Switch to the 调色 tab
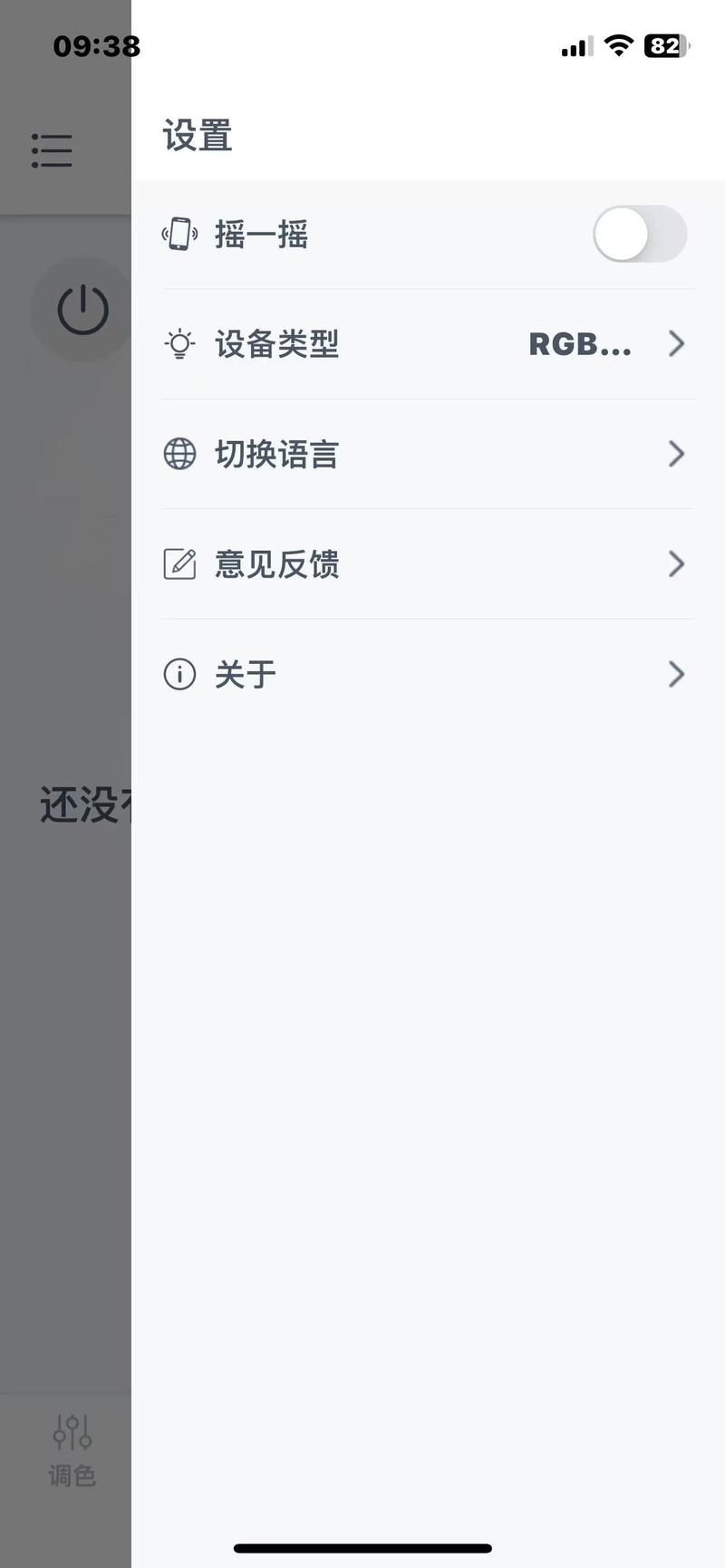The width and height of the screenshot is (725, 1568). (72, 1450)
